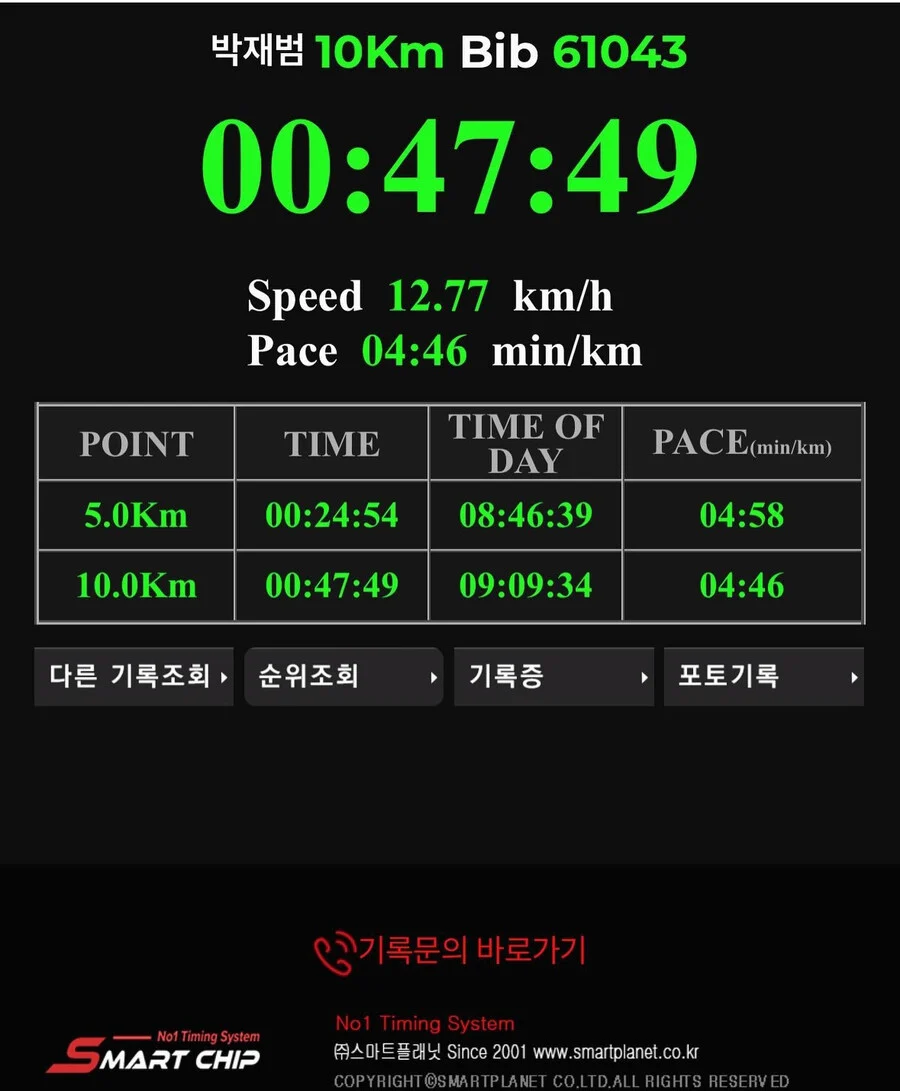Open 기록문의 바로가기 inquiry link
900x1091 pixels.
[x=450, y=950]
